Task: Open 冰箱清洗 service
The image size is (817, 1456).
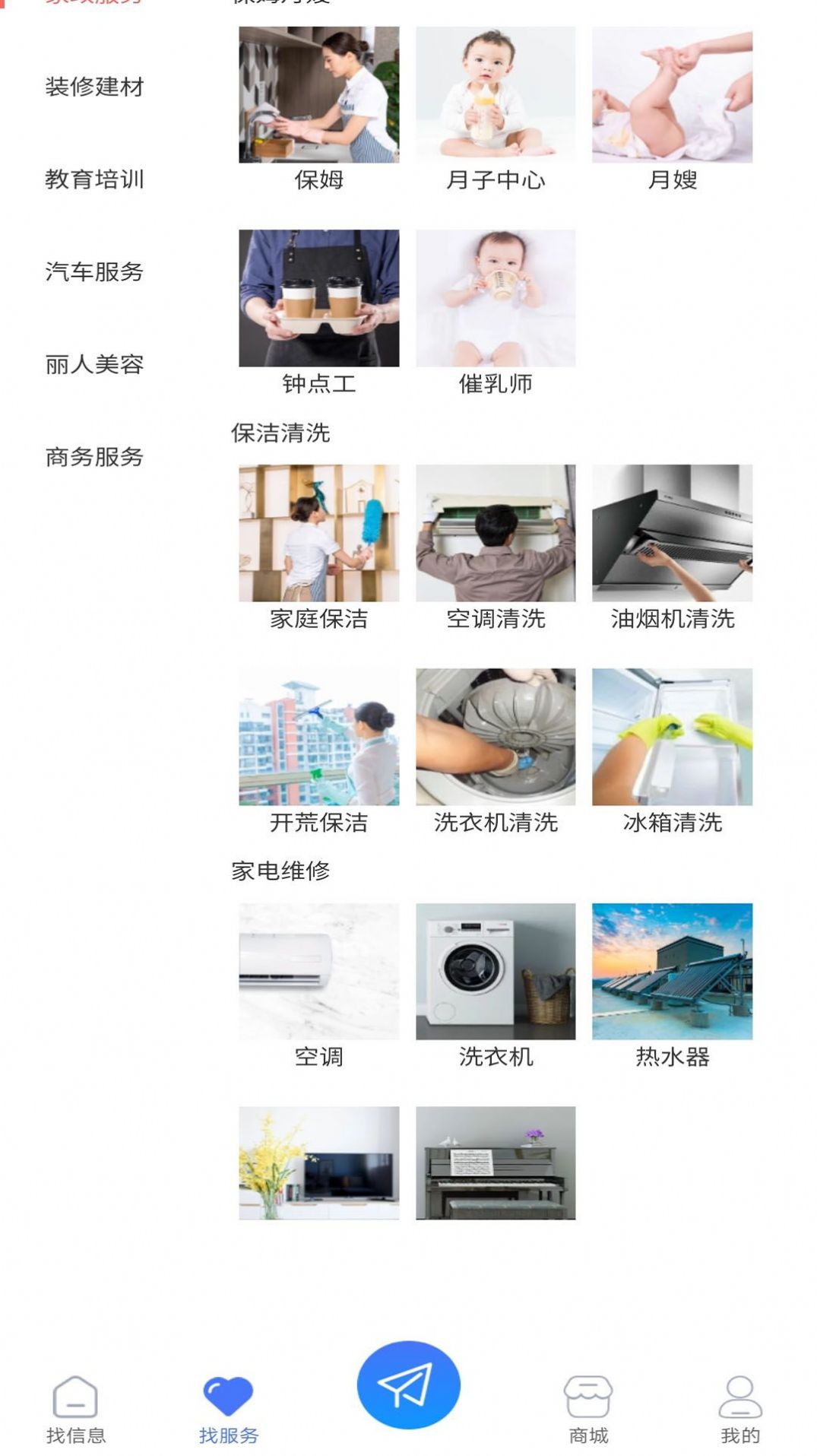Action: point(672,750)
